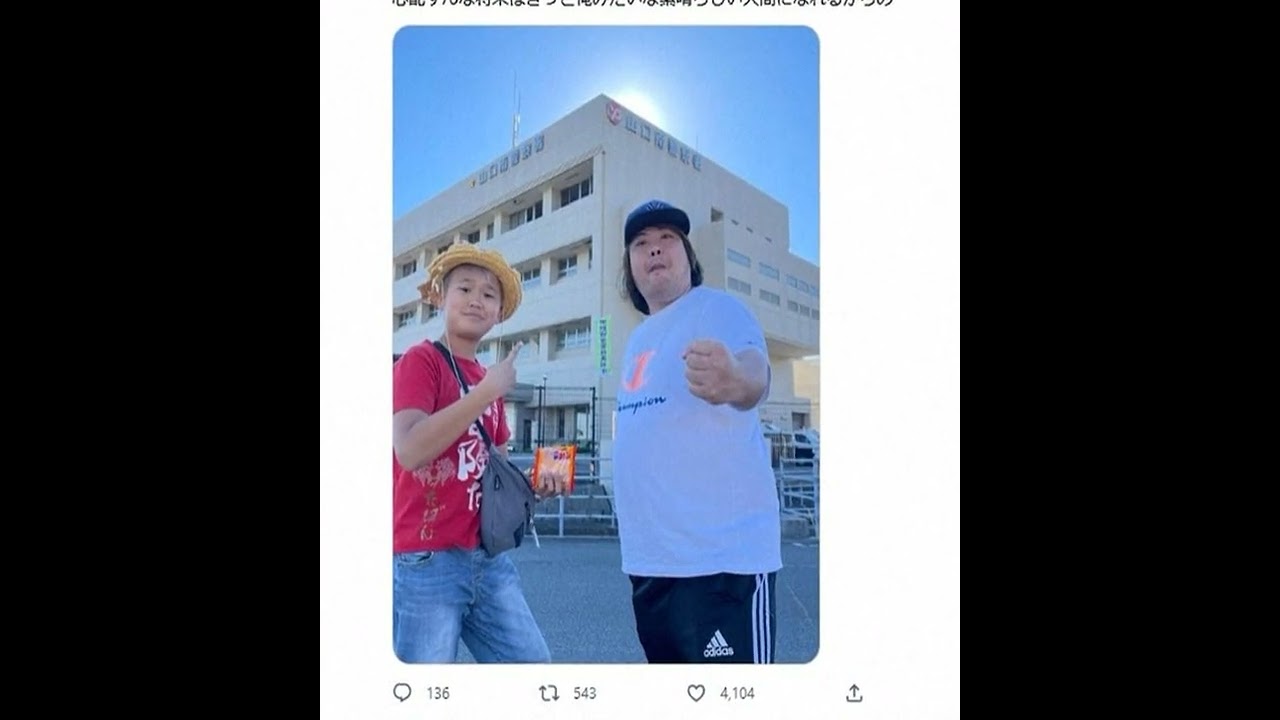Open the tweet's photo in full view
Image resolution: width=1280 pixels, height=720 pixels.
click(605, 344)
